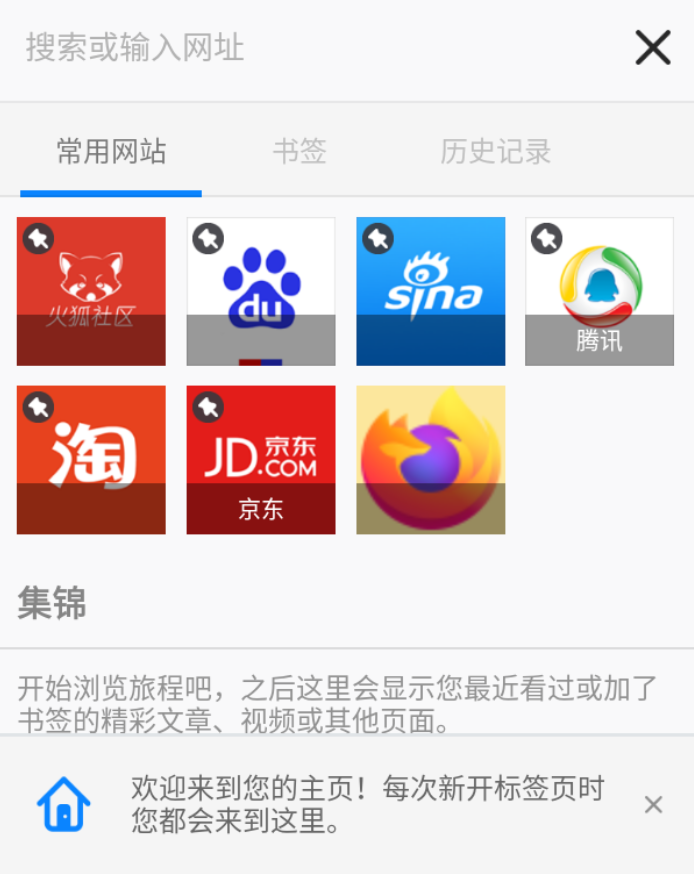Select the 常用网站 tab
Screen dimensions: 694x874
(111, 152)
